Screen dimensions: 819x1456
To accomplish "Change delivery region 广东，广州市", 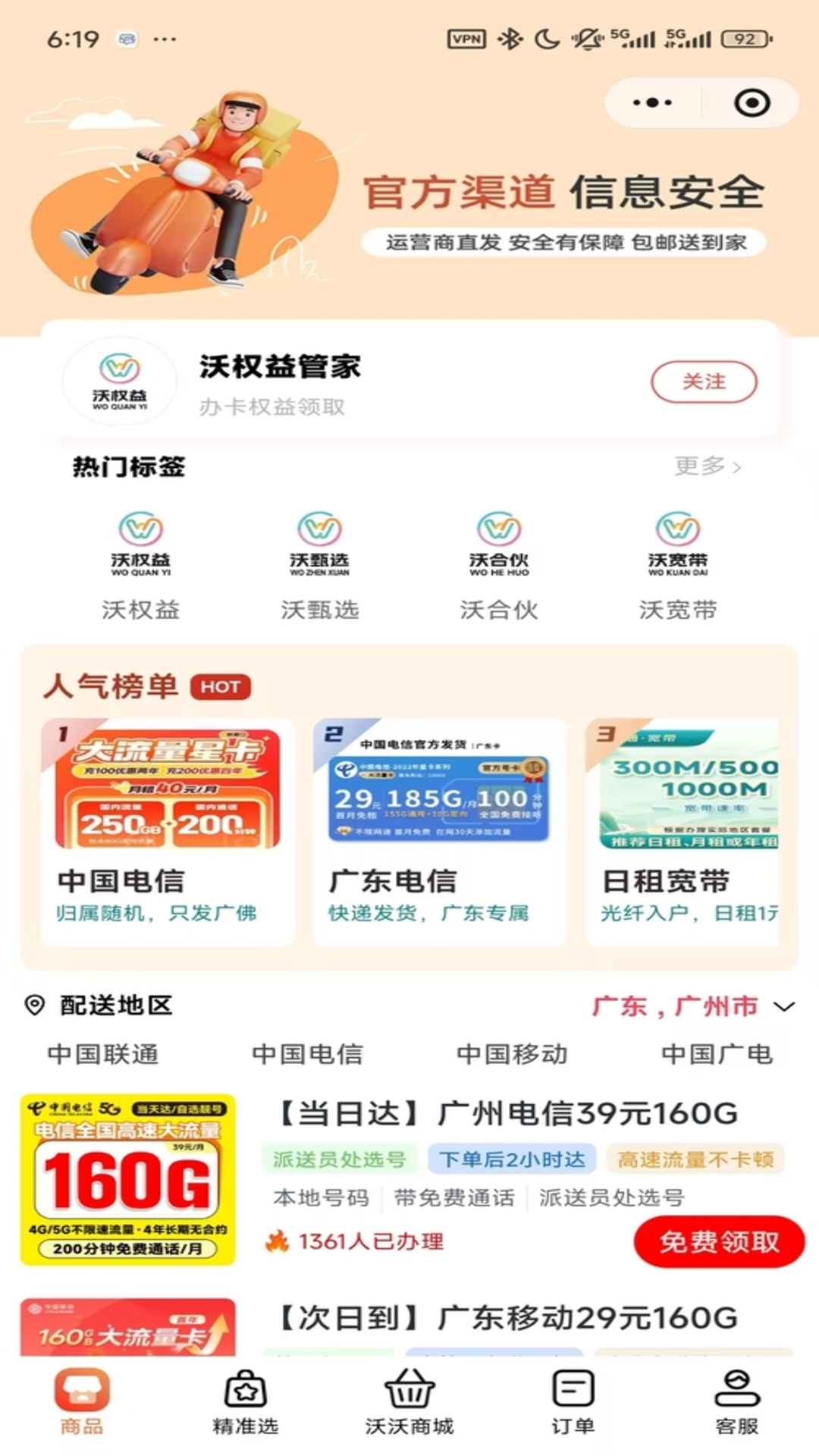I will pyautogui.click(x=693, y=1006).
